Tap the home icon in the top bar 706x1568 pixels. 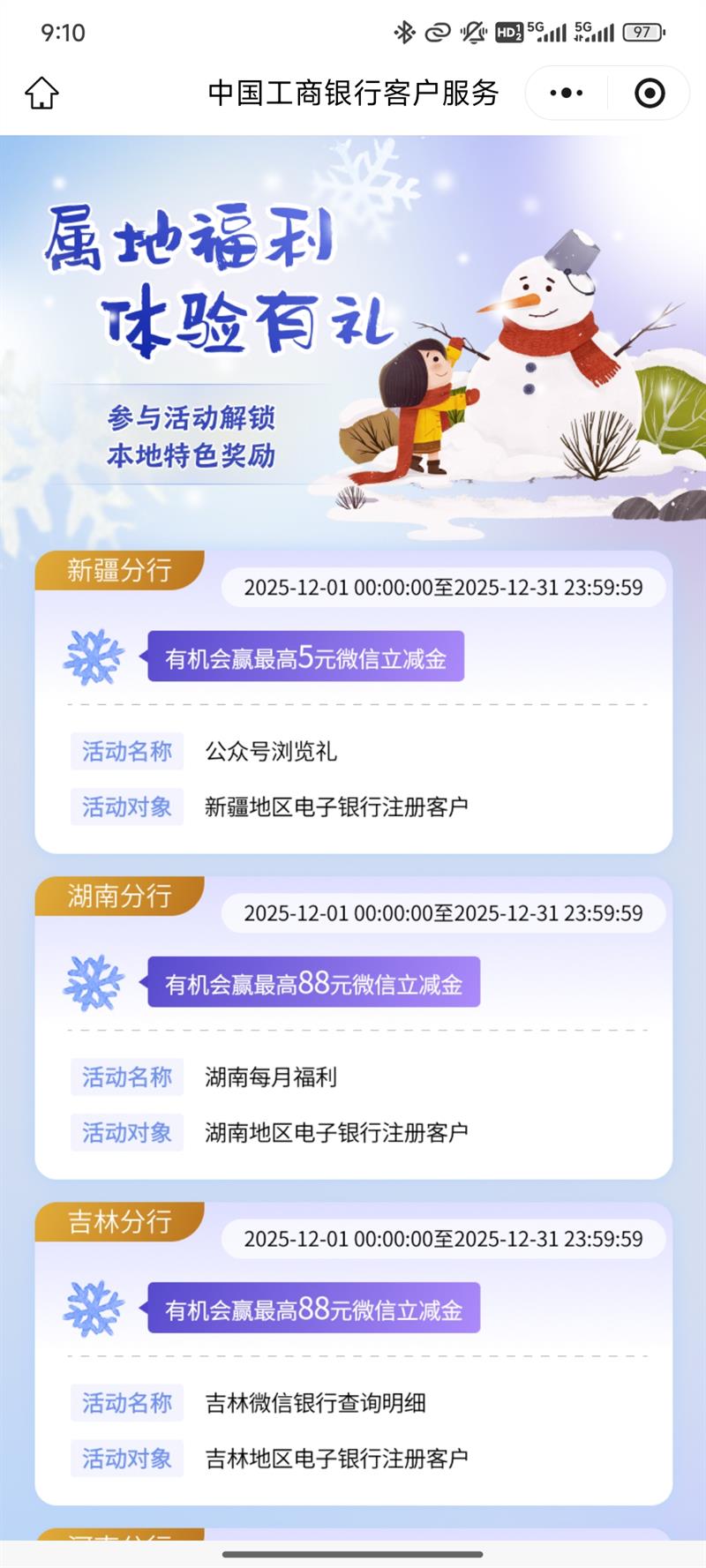pos(40,91)
